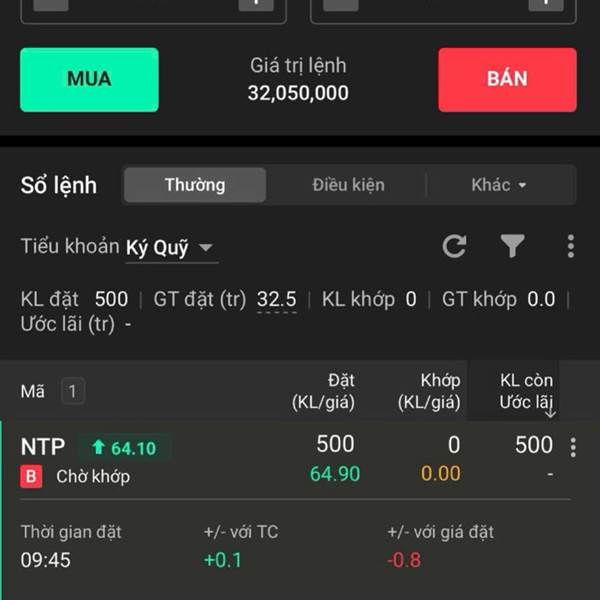Switch to the Điều kiện tab
Viewport: 600px width, 600px height.
[x=348, y=185]
